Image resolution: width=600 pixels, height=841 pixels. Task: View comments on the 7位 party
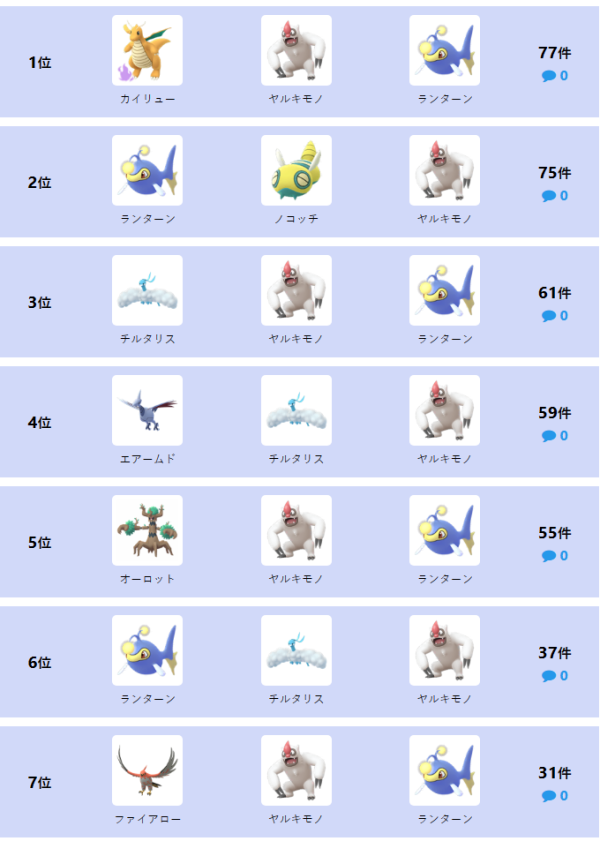554,796
